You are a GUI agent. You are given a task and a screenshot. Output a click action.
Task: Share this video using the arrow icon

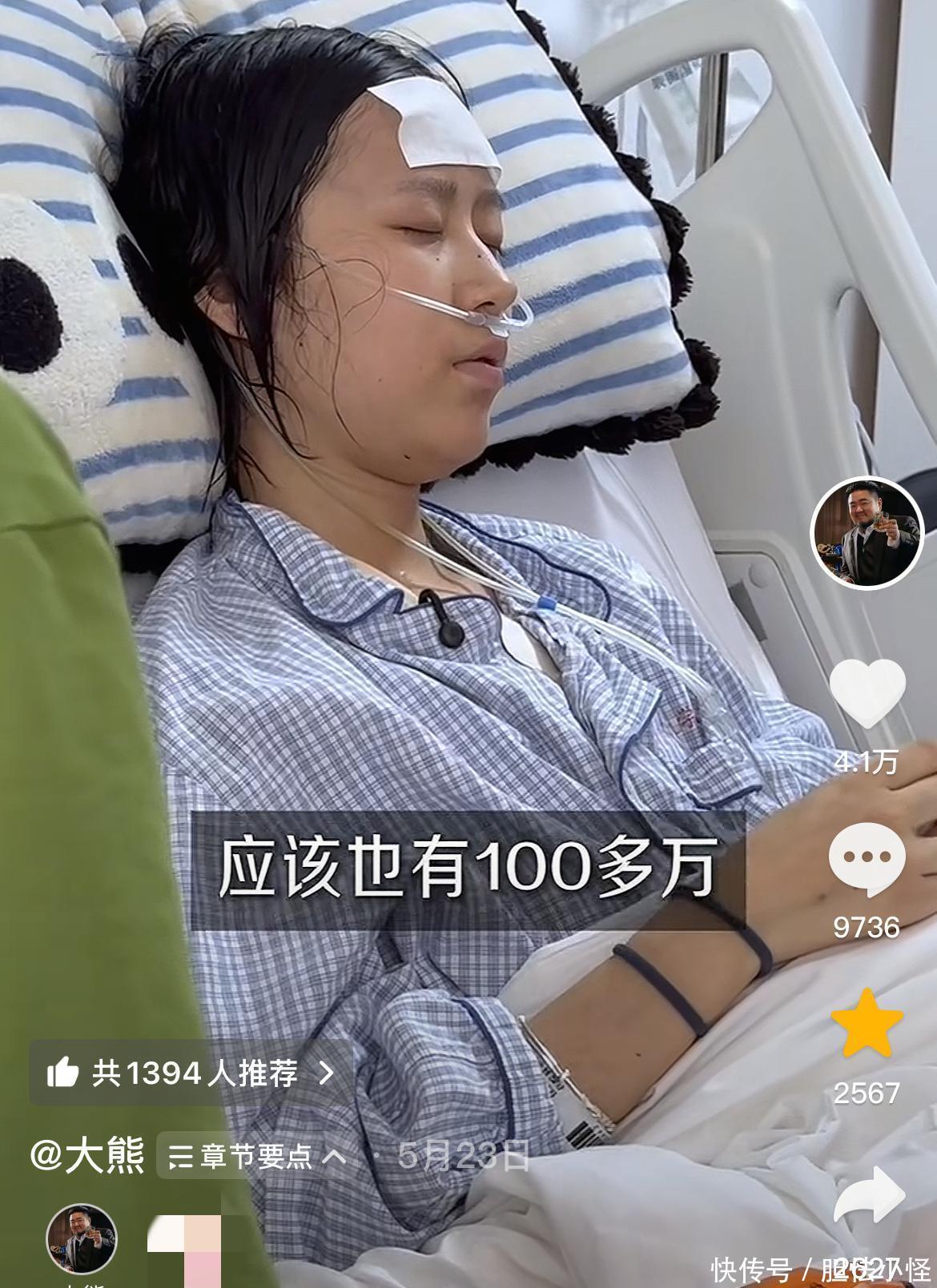pyautogui.click(x=869, y=1195)
